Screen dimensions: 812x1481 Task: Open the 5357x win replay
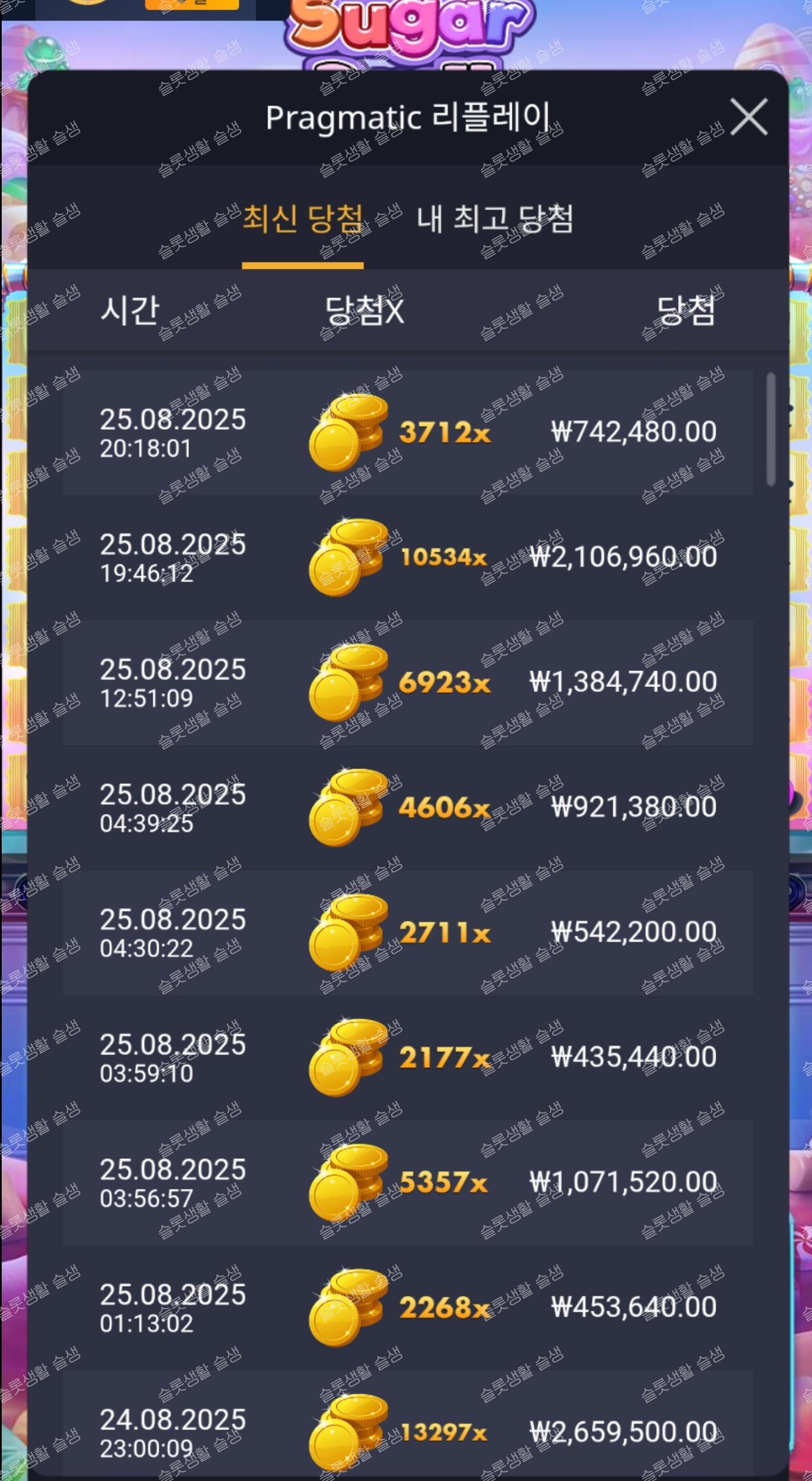(408, 1183)
